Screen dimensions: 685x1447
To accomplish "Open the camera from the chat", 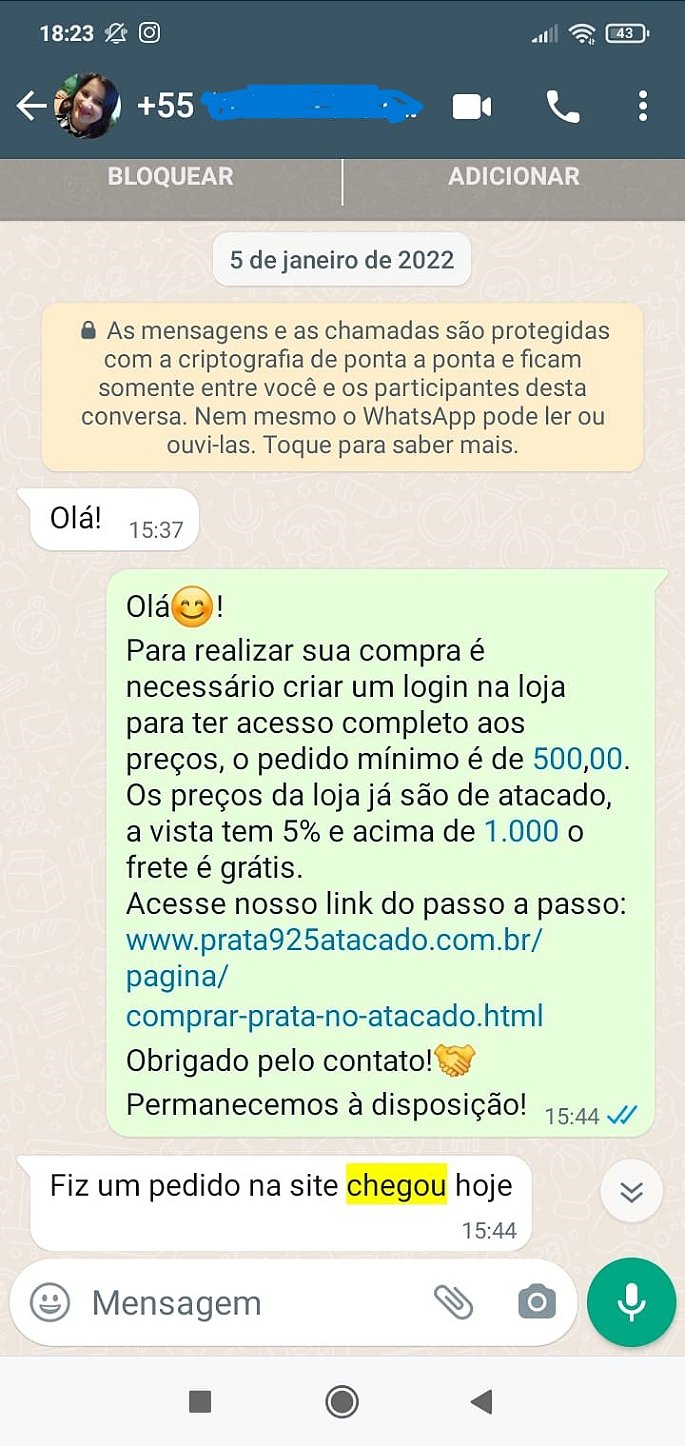I will tap(537, 1302).
